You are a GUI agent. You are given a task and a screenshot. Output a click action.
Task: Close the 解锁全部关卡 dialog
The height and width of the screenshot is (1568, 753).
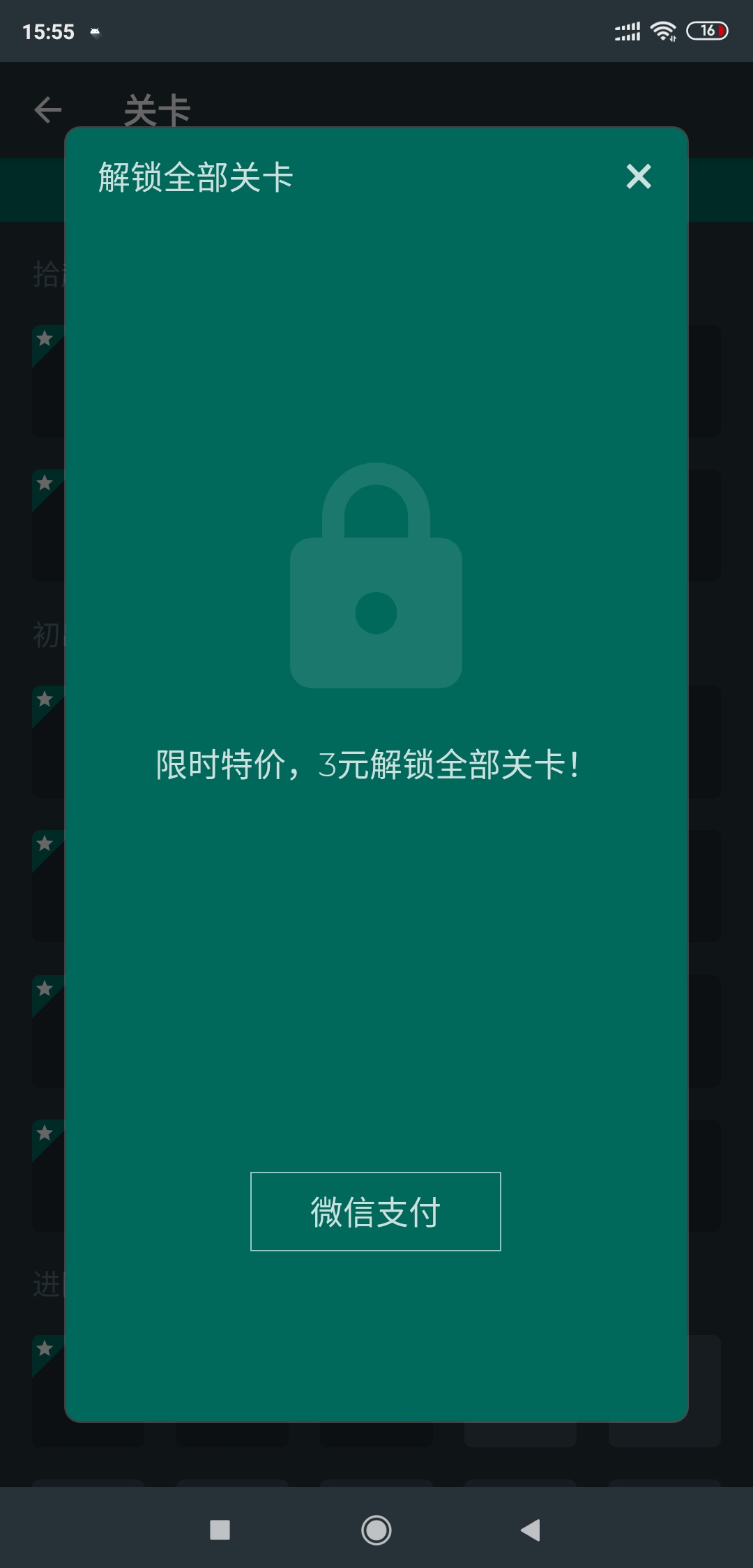click(638, 176)
